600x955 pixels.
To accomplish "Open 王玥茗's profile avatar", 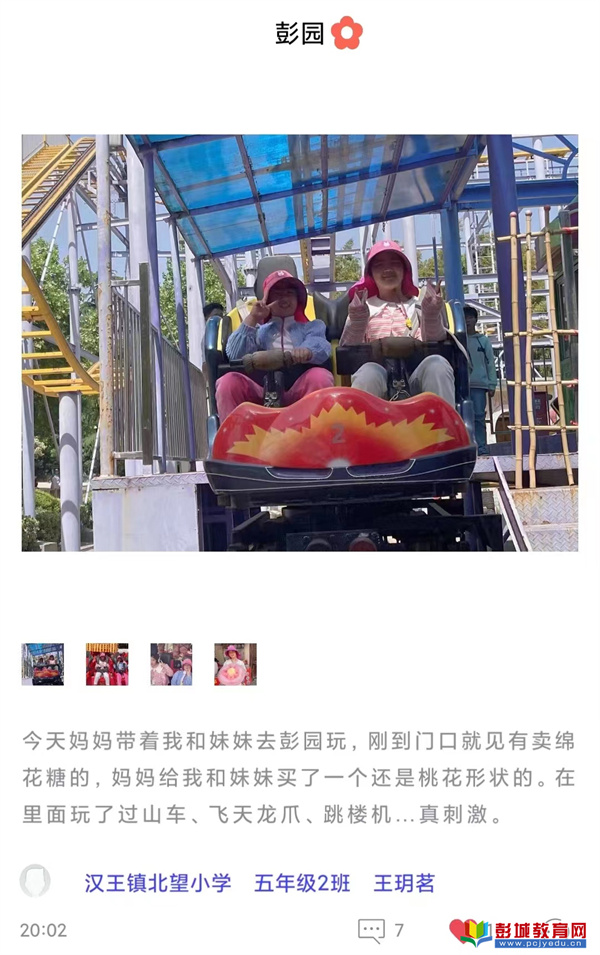I will click(x=35, y=881).
